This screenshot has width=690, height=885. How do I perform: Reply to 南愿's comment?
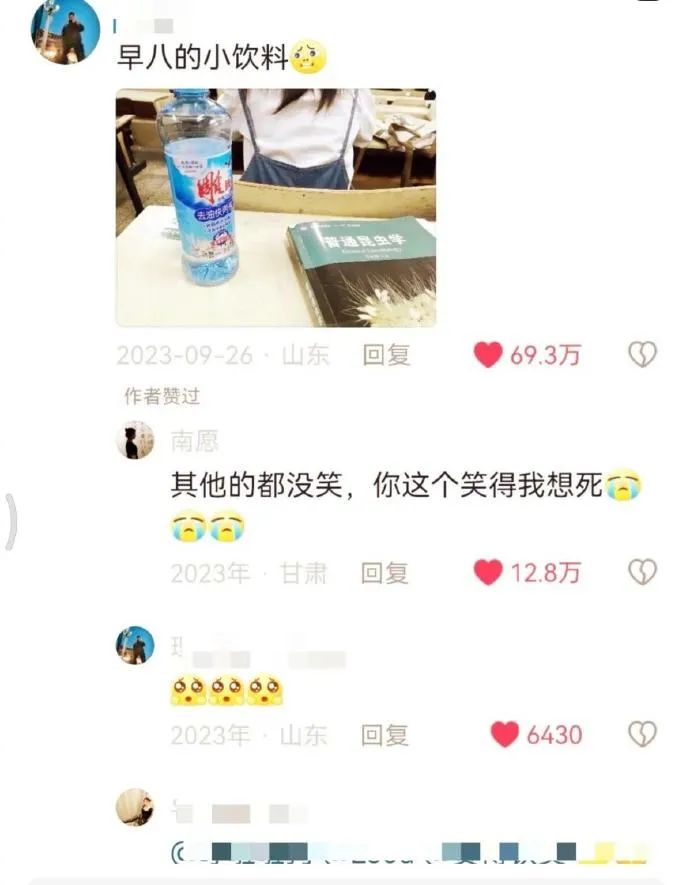coord(386,573)
